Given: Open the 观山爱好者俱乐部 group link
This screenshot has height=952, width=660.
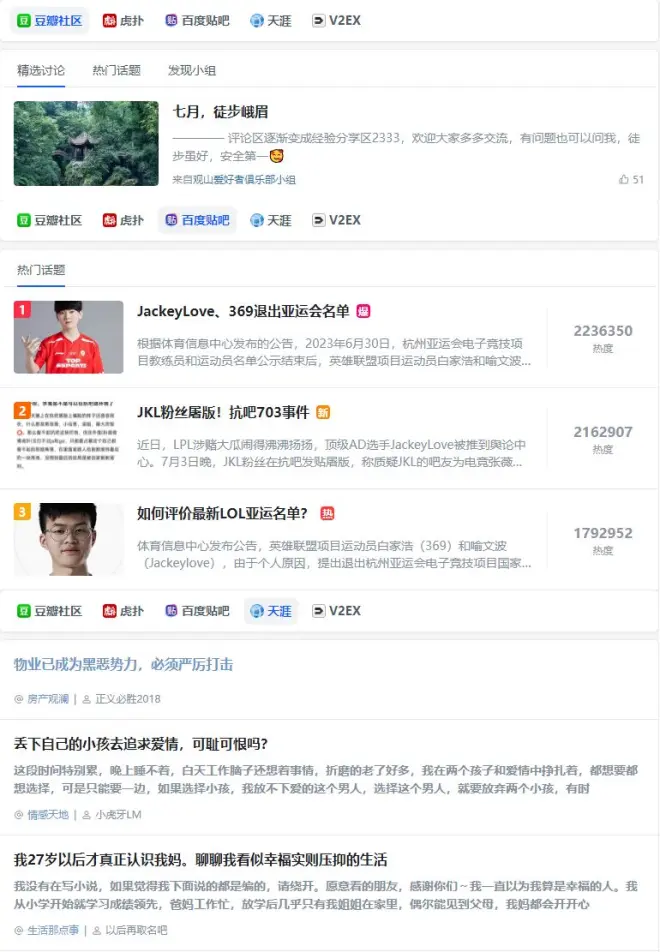Looking at the screenshot, I should (x=240, y=180).
